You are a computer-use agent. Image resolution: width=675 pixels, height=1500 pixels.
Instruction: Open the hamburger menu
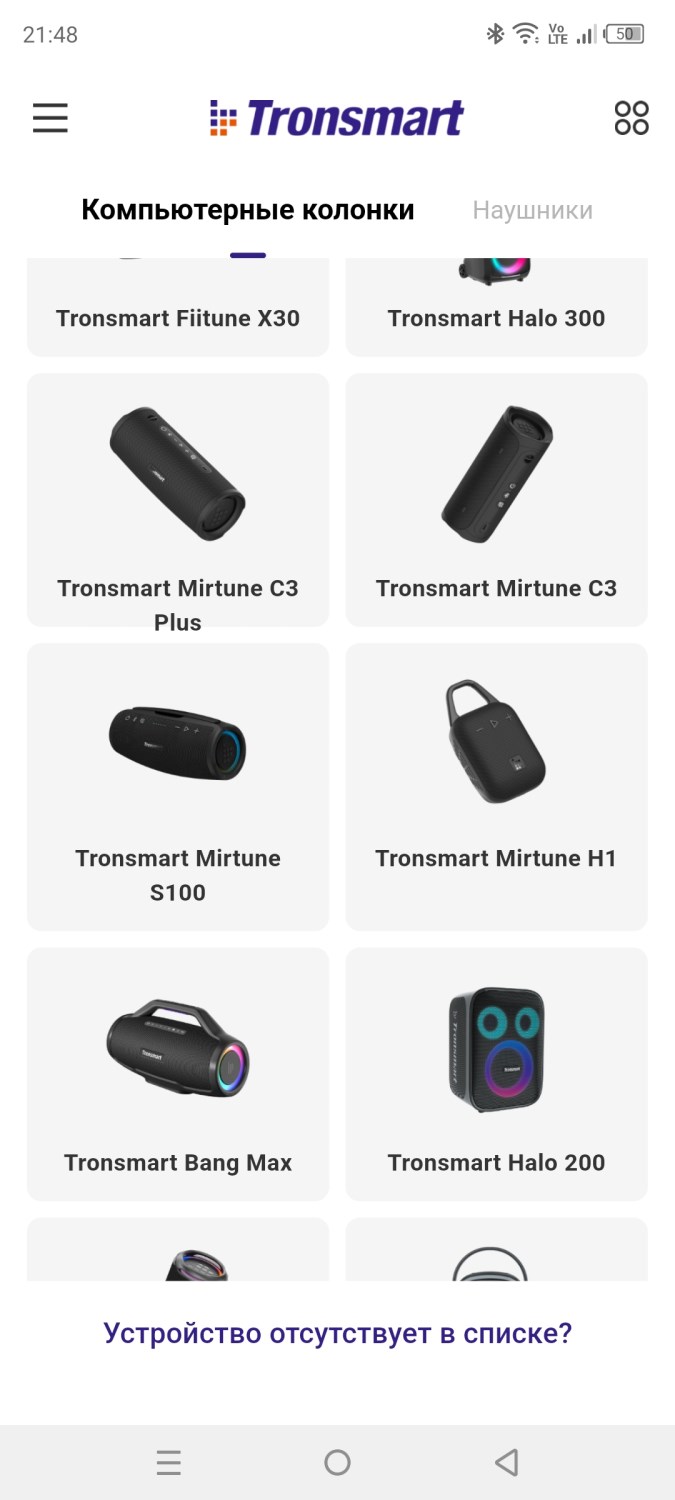point(50,118)
